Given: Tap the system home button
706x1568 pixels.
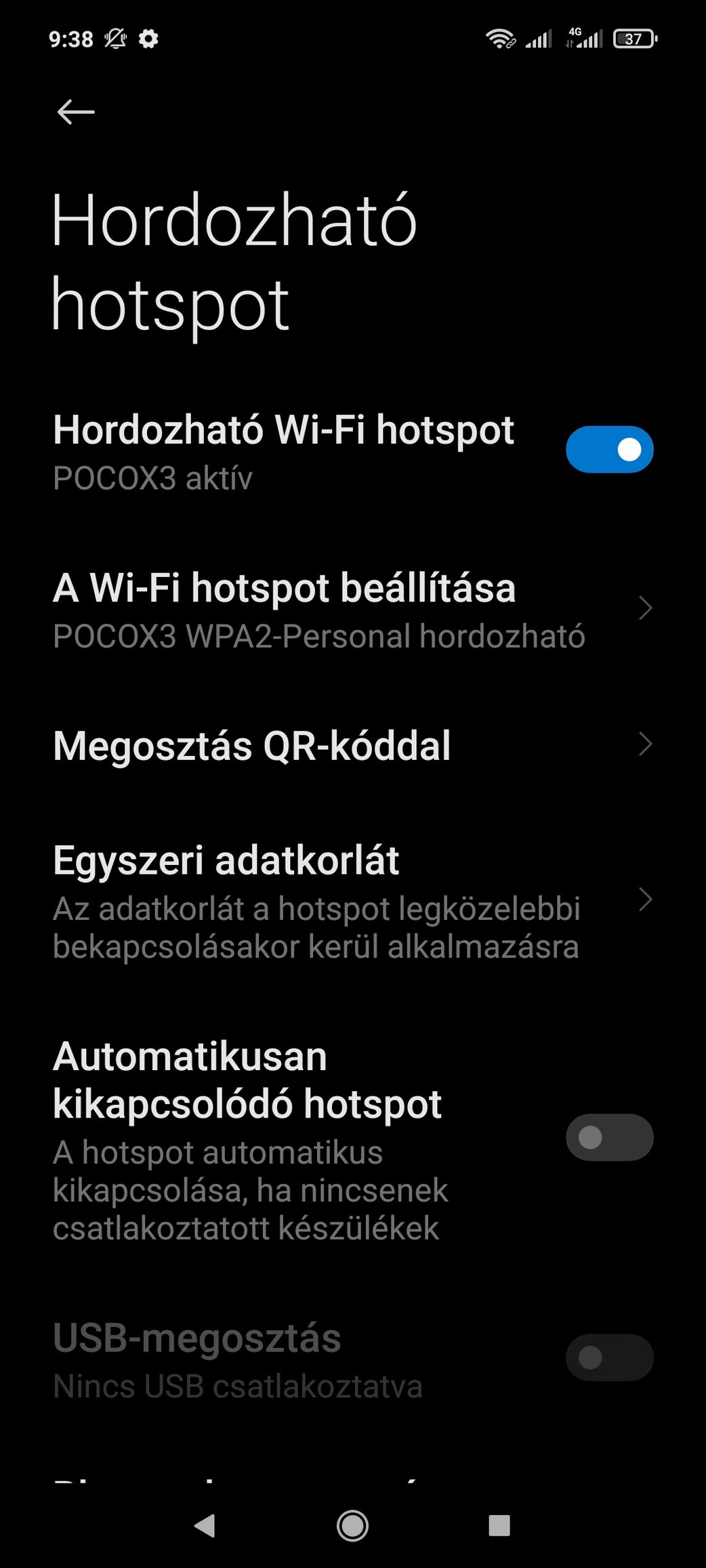Looking at the screenshot, I should point(352,1525).
